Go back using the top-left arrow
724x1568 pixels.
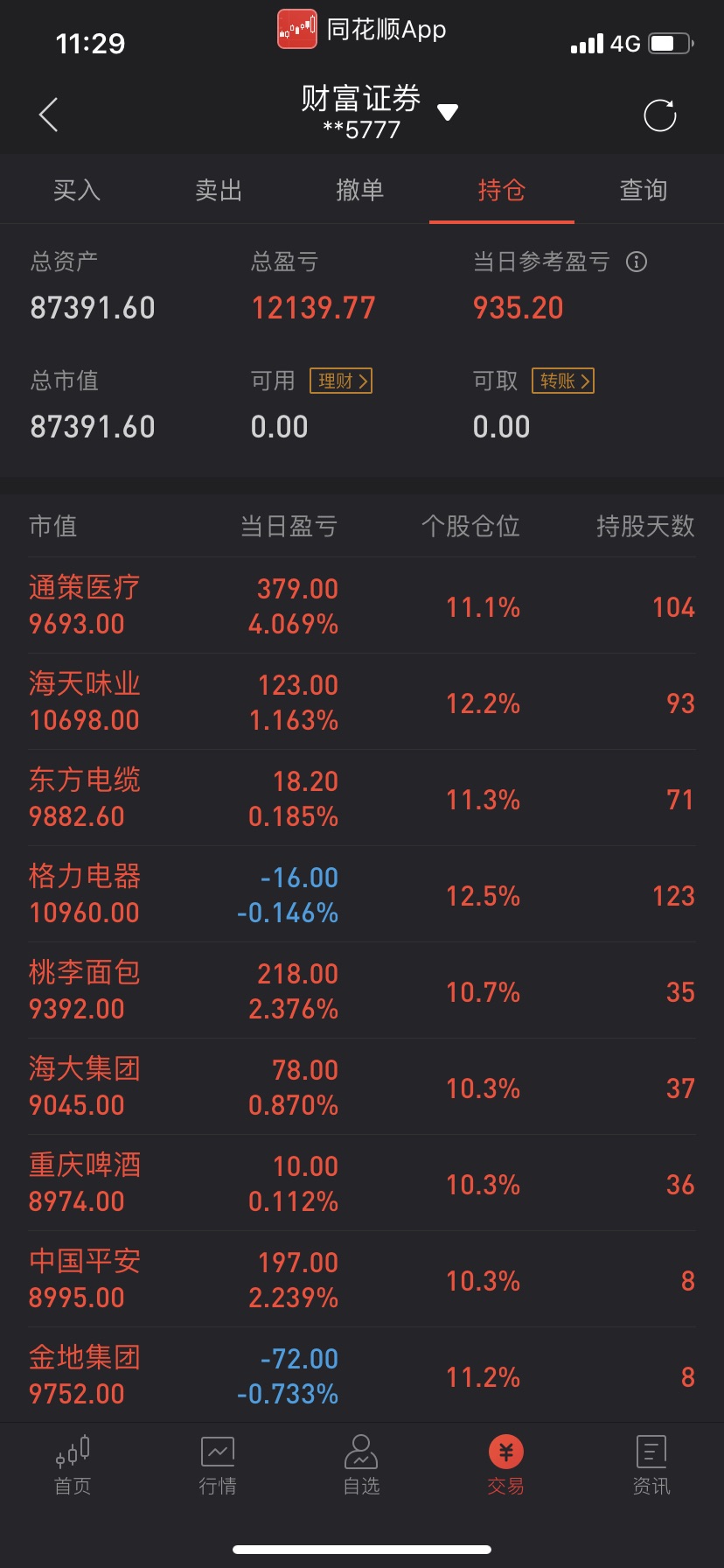49,115
